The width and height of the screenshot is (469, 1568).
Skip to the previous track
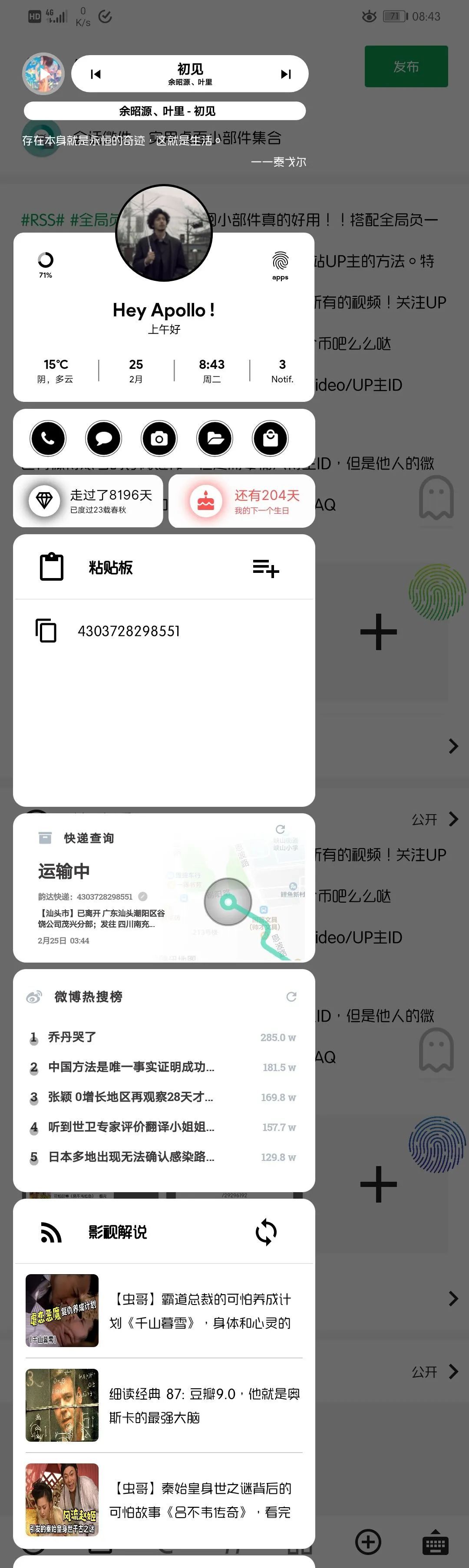point(96,74)
